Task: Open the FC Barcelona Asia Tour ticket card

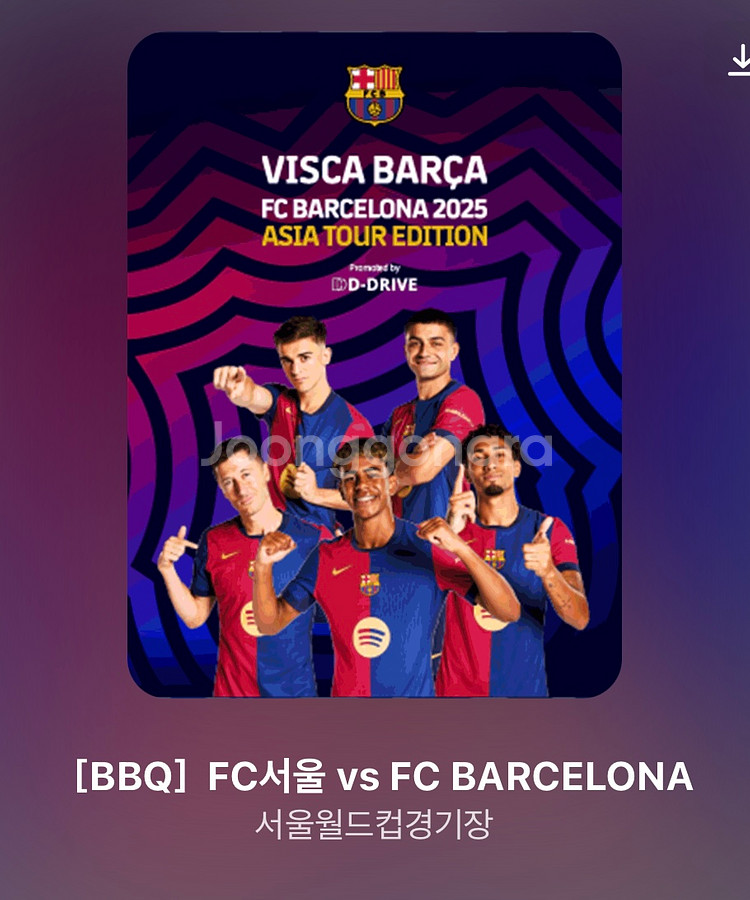Action: (x=374, y=365)
